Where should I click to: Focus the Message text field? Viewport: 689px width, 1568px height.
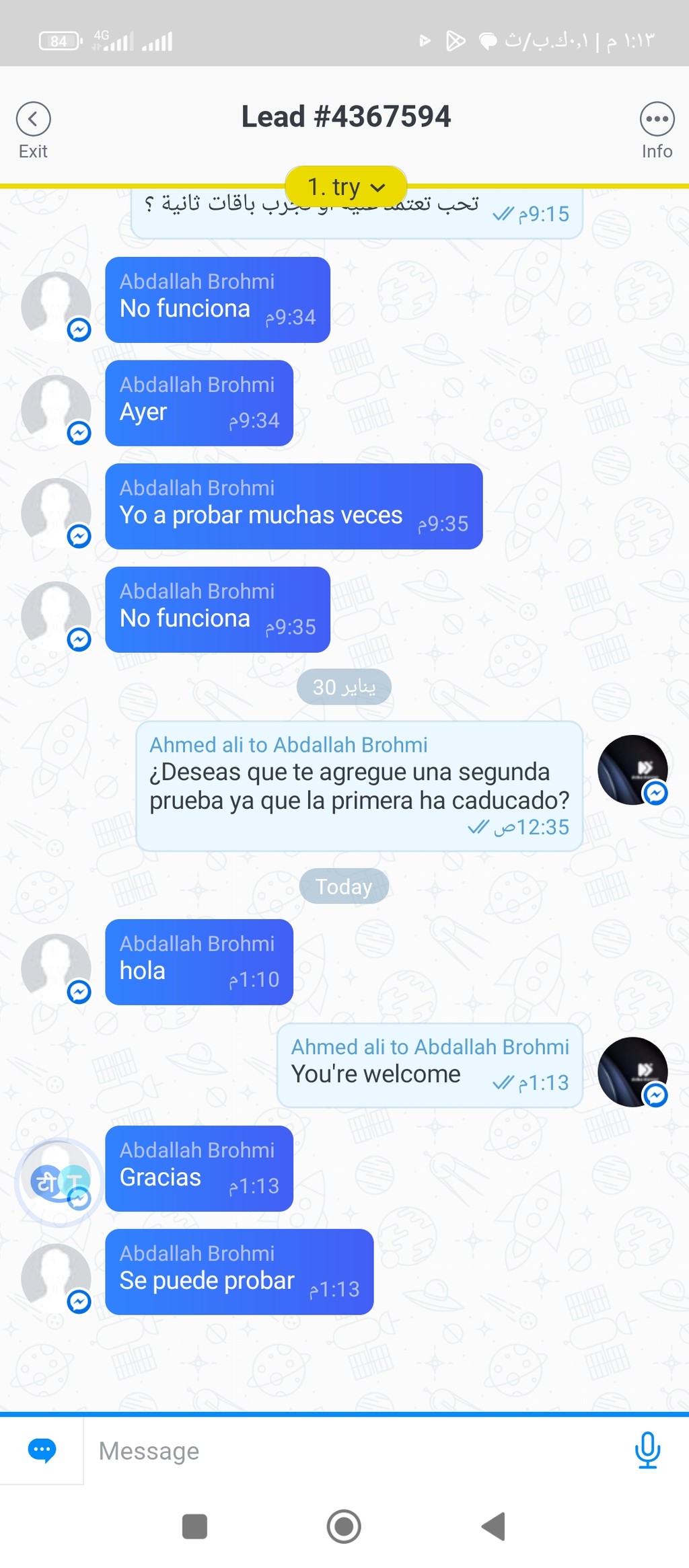pos(350,1450)
